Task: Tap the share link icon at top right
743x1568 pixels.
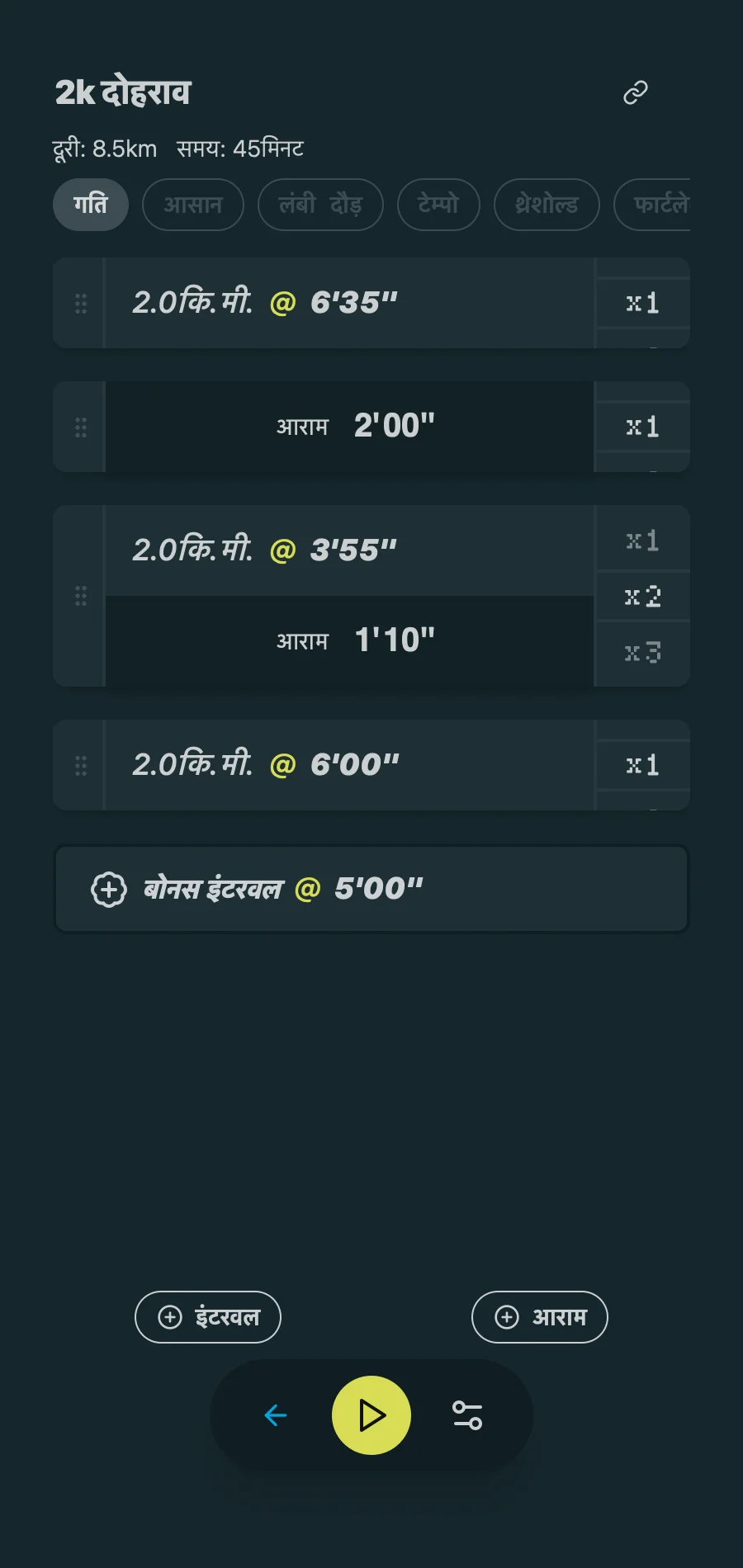Action: (x=635, y=92)
